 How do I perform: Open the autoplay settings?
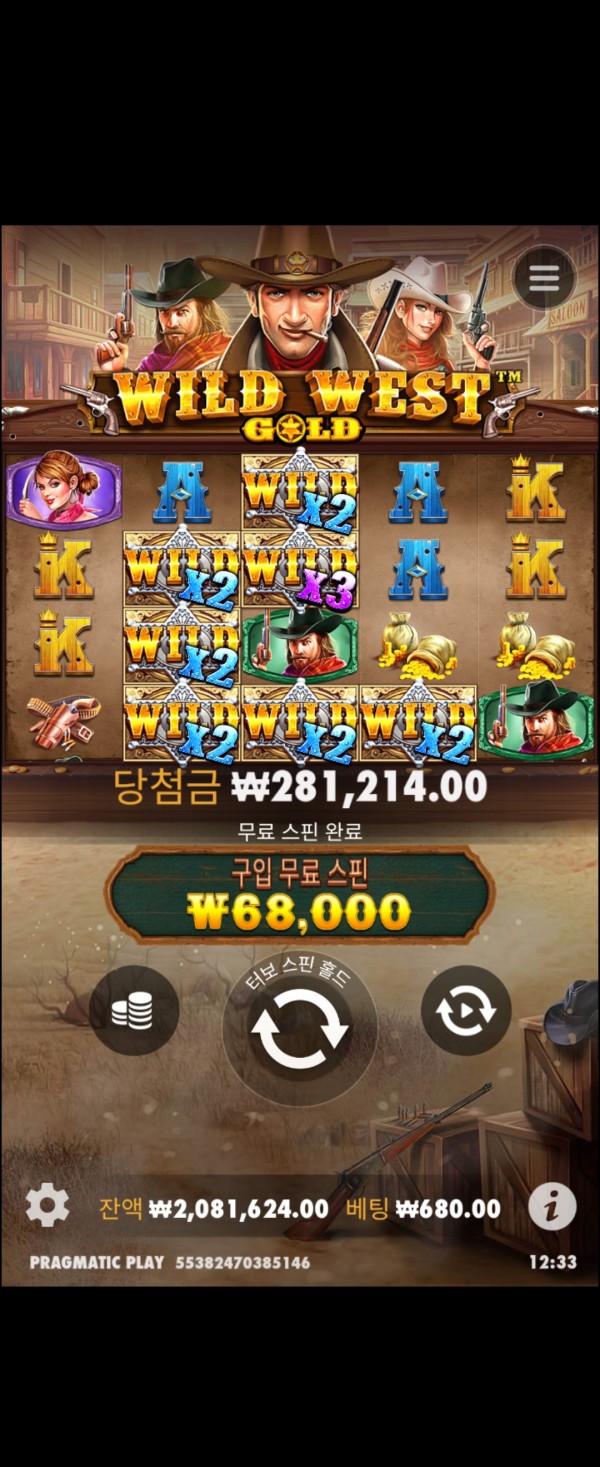(x=465, y=1011)
